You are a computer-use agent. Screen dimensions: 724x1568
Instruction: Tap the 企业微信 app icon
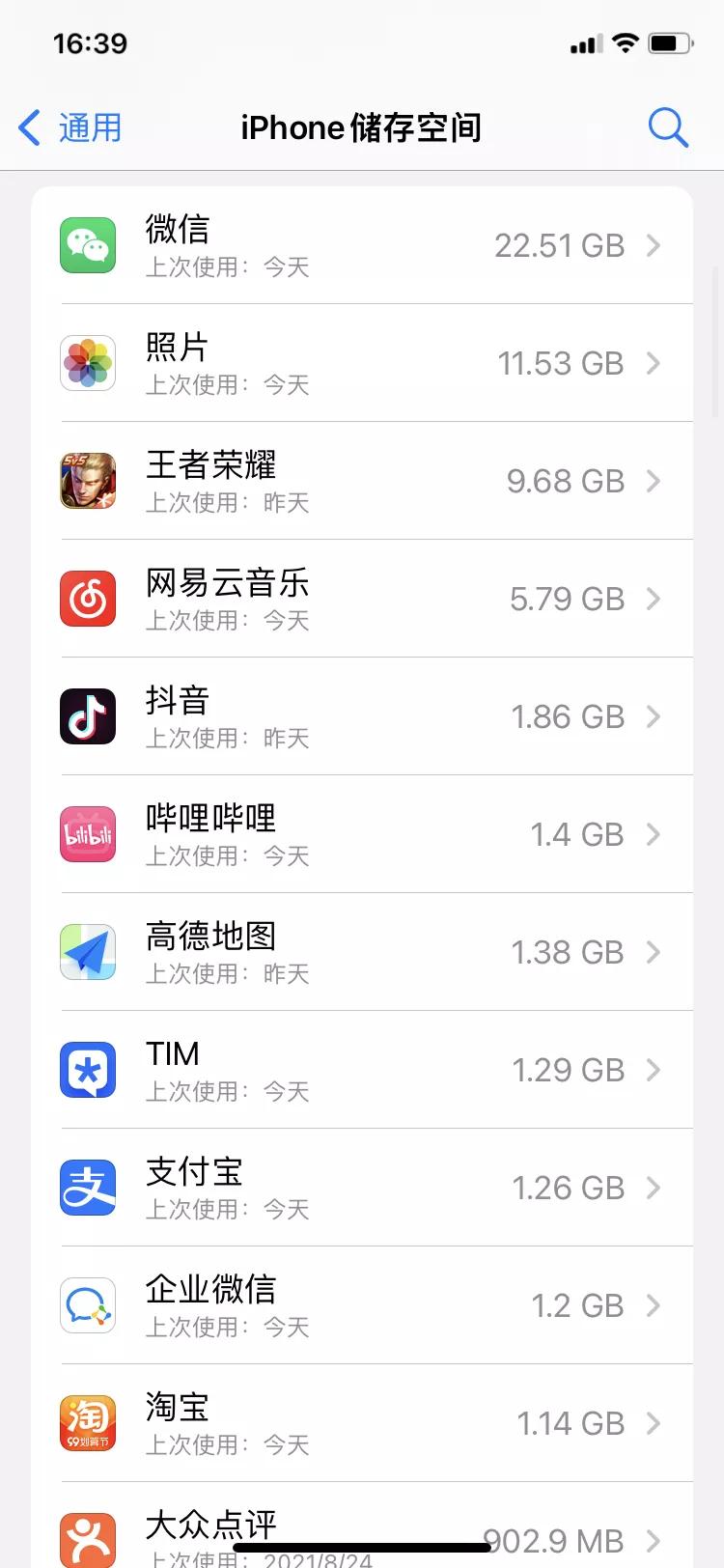[88, 1305]
